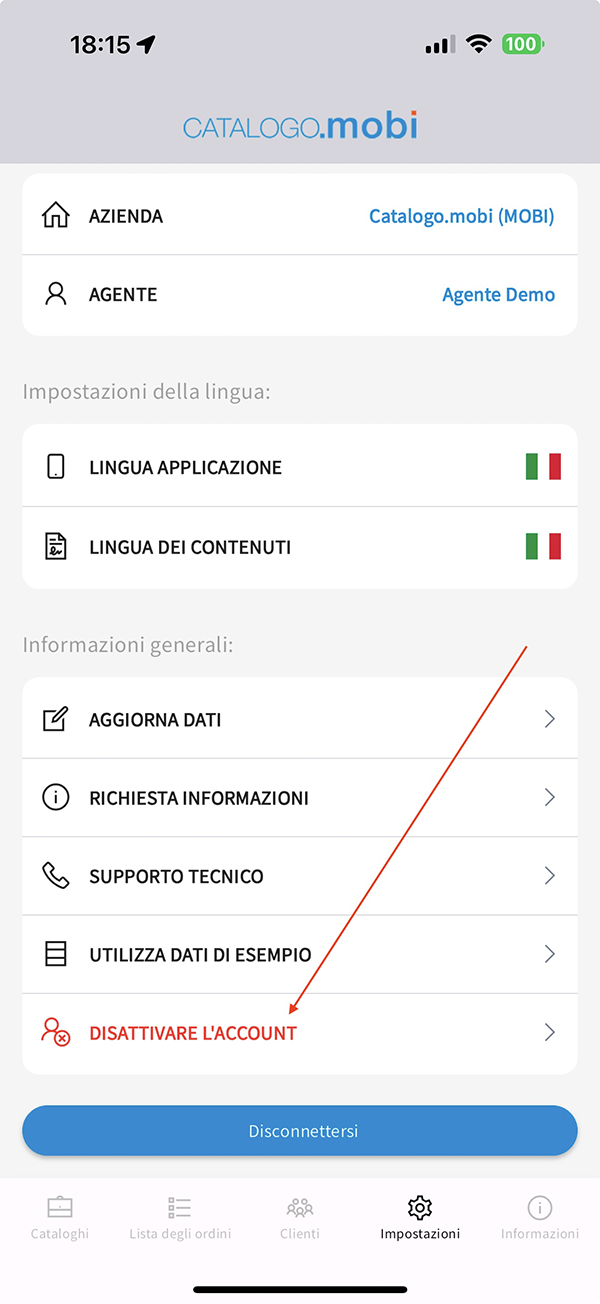Screen dimensions: 600x1304
Task: Open RICHIESTA INFORMAZIONI
Action: coord(300,797)
